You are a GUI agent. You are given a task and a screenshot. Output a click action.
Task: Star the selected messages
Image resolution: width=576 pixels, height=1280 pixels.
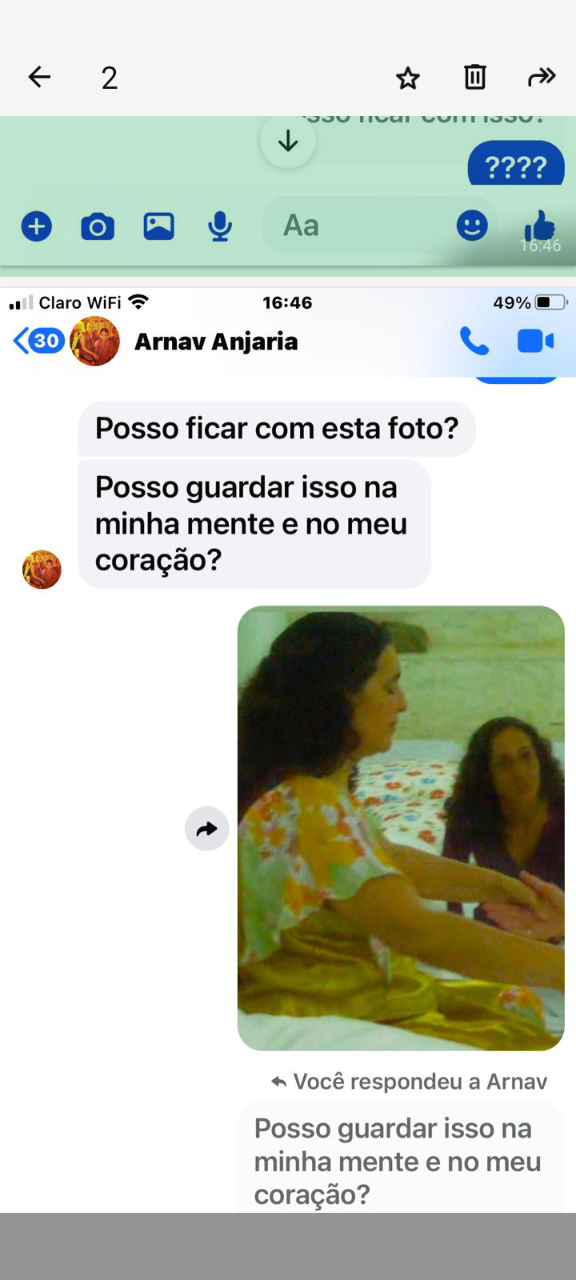pos(408,78)
